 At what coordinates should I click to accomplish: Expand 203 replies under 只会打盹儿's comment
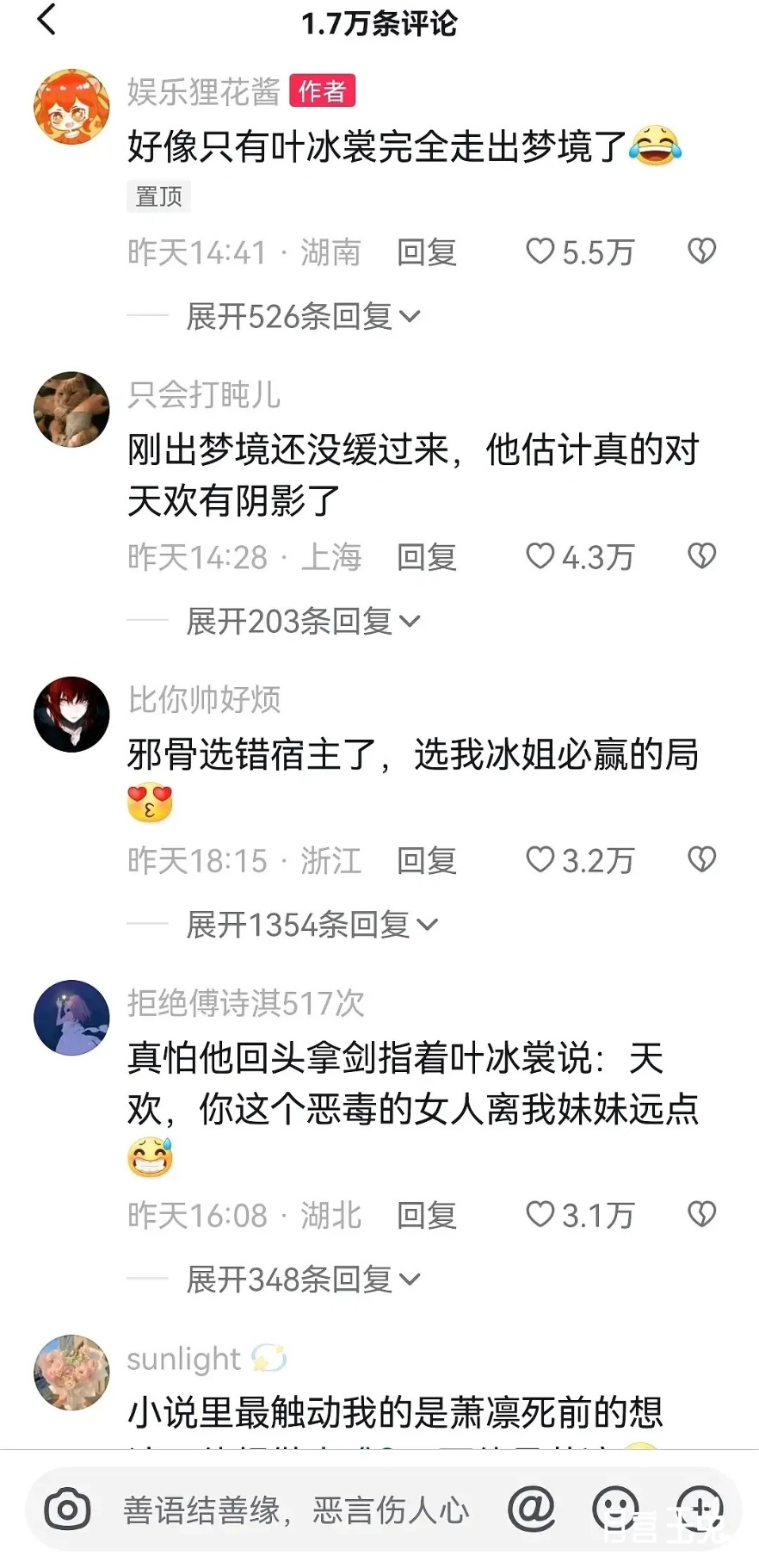(302, 621)
